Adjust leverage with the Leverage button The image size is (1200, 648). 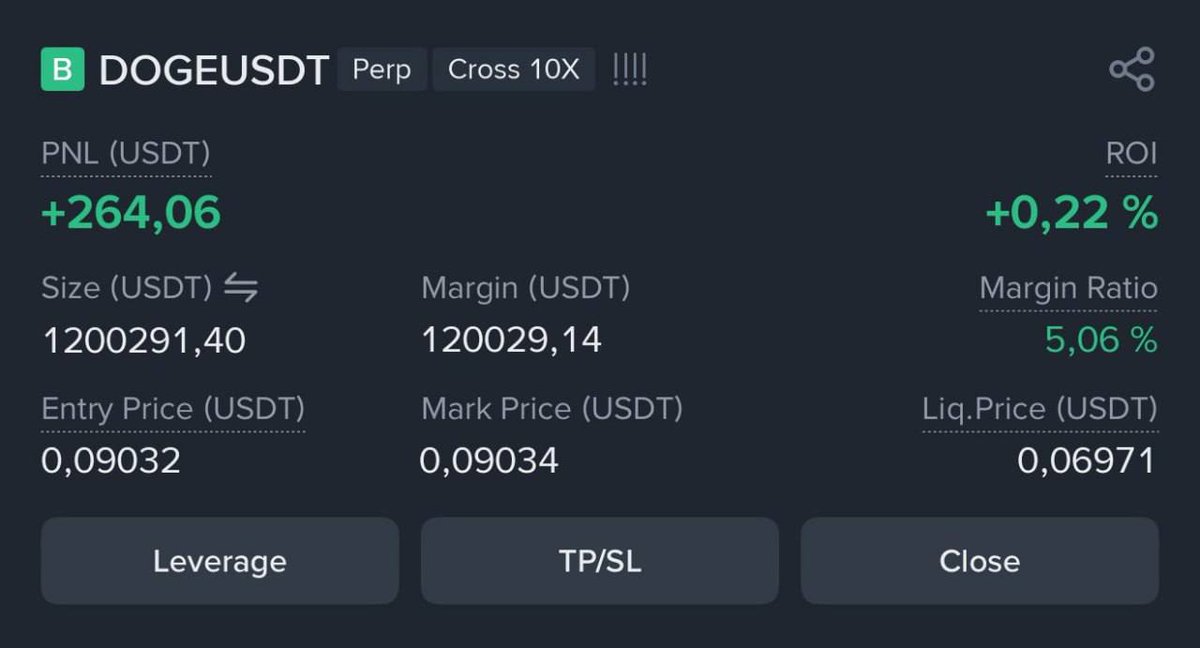tap(220, 561)
